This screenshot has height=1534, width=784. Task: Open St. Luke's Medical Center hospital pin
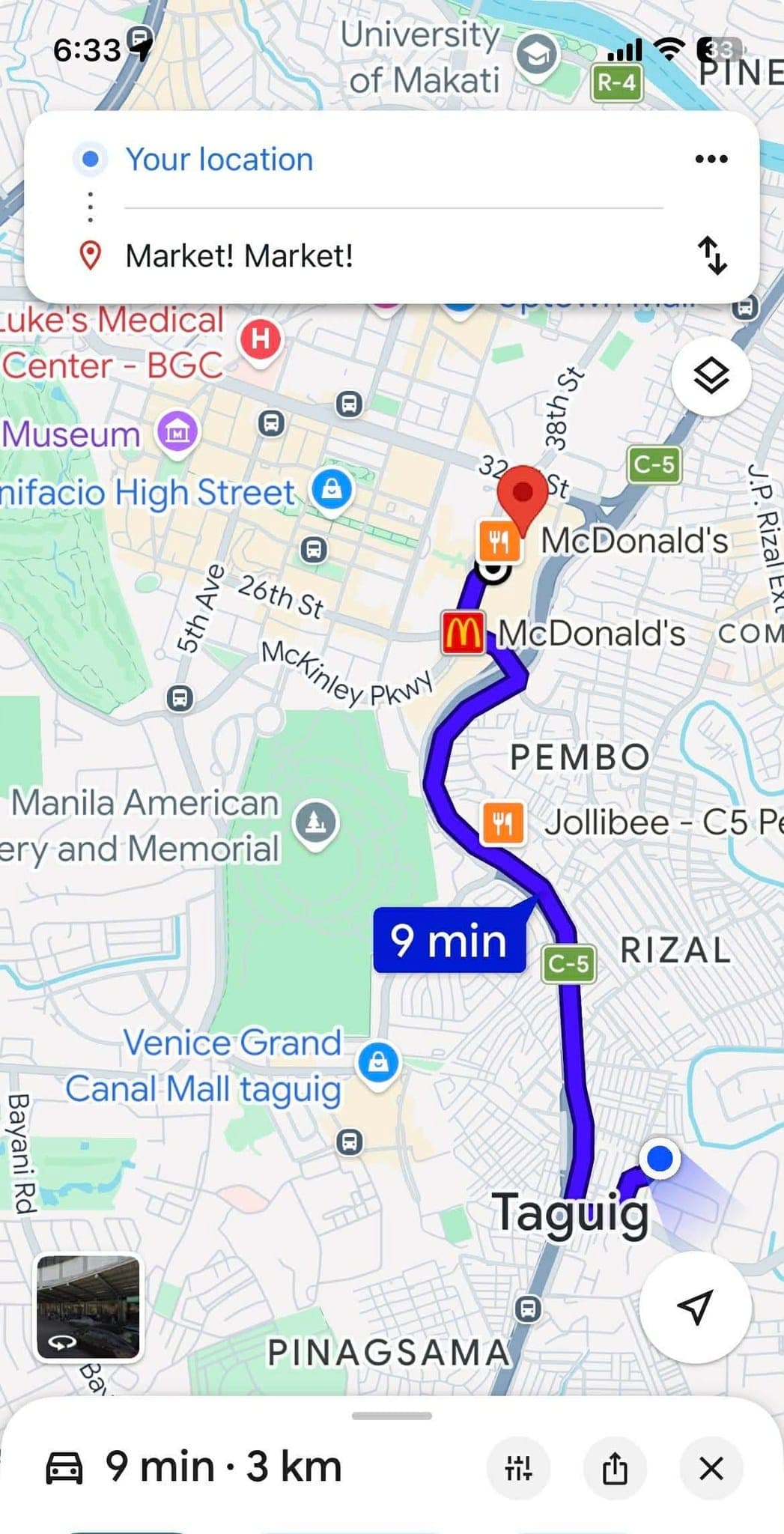260,339
